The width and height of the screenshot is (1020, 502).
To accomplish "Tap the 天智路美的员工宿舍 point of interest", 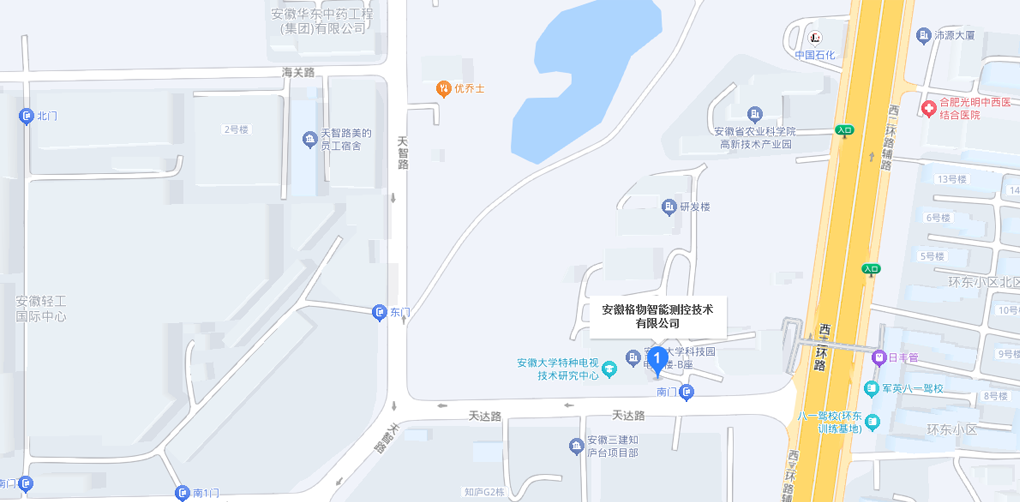I will 310,139.
